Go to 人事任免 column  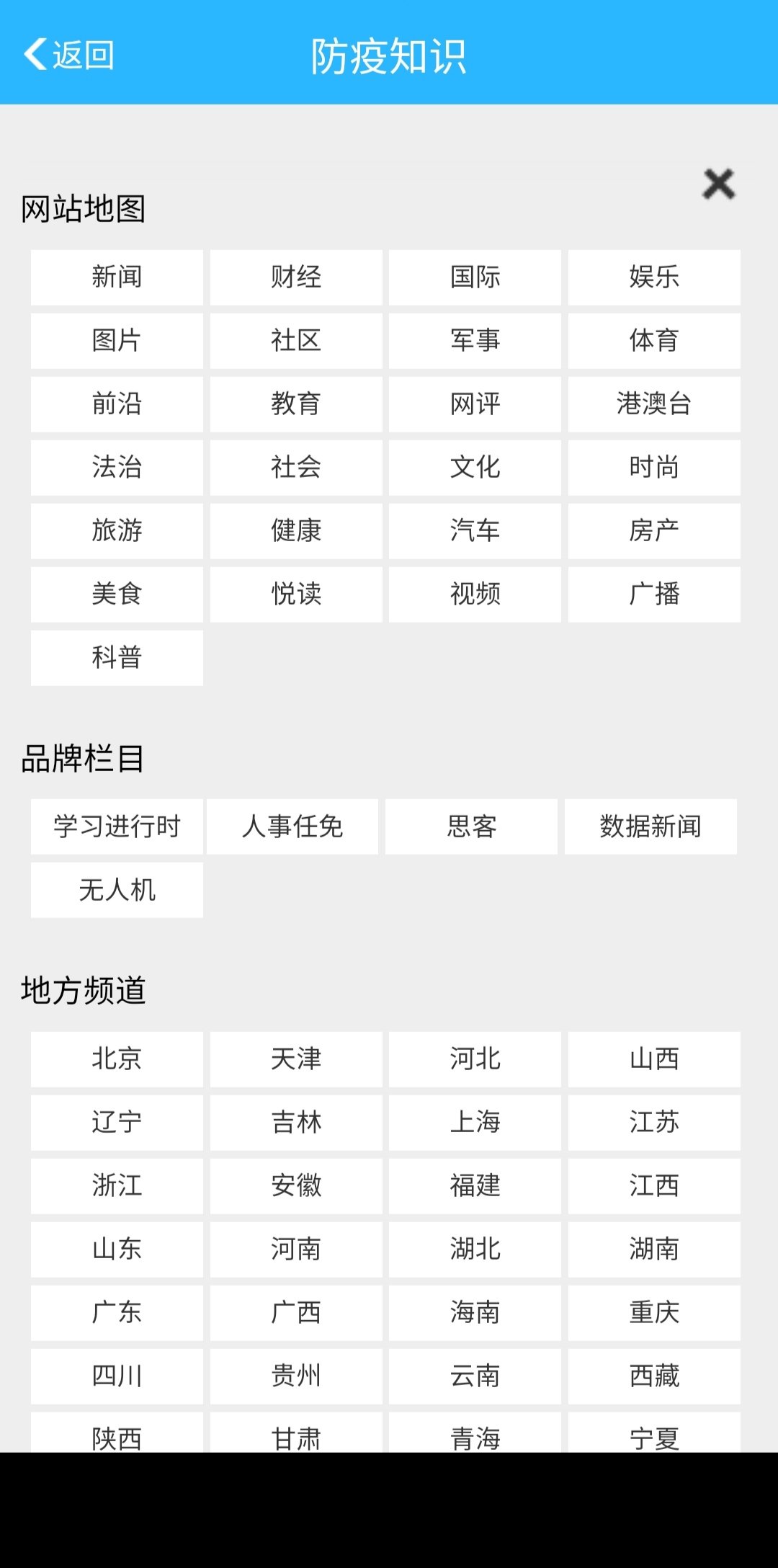click(x=292, y=827)
